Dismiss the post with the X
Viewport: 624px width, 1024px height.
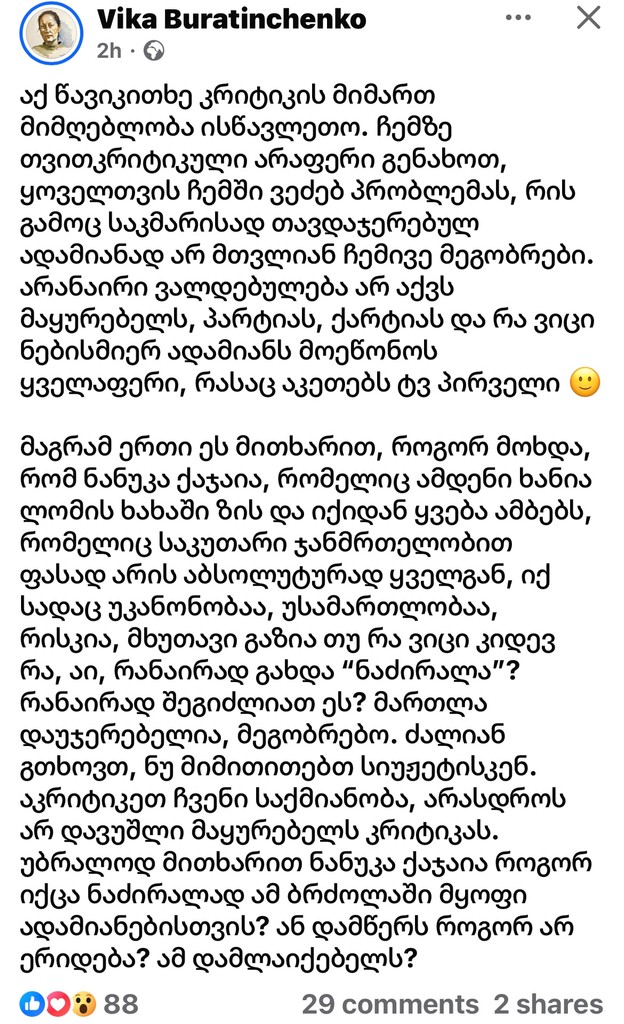tap(590, 17)
